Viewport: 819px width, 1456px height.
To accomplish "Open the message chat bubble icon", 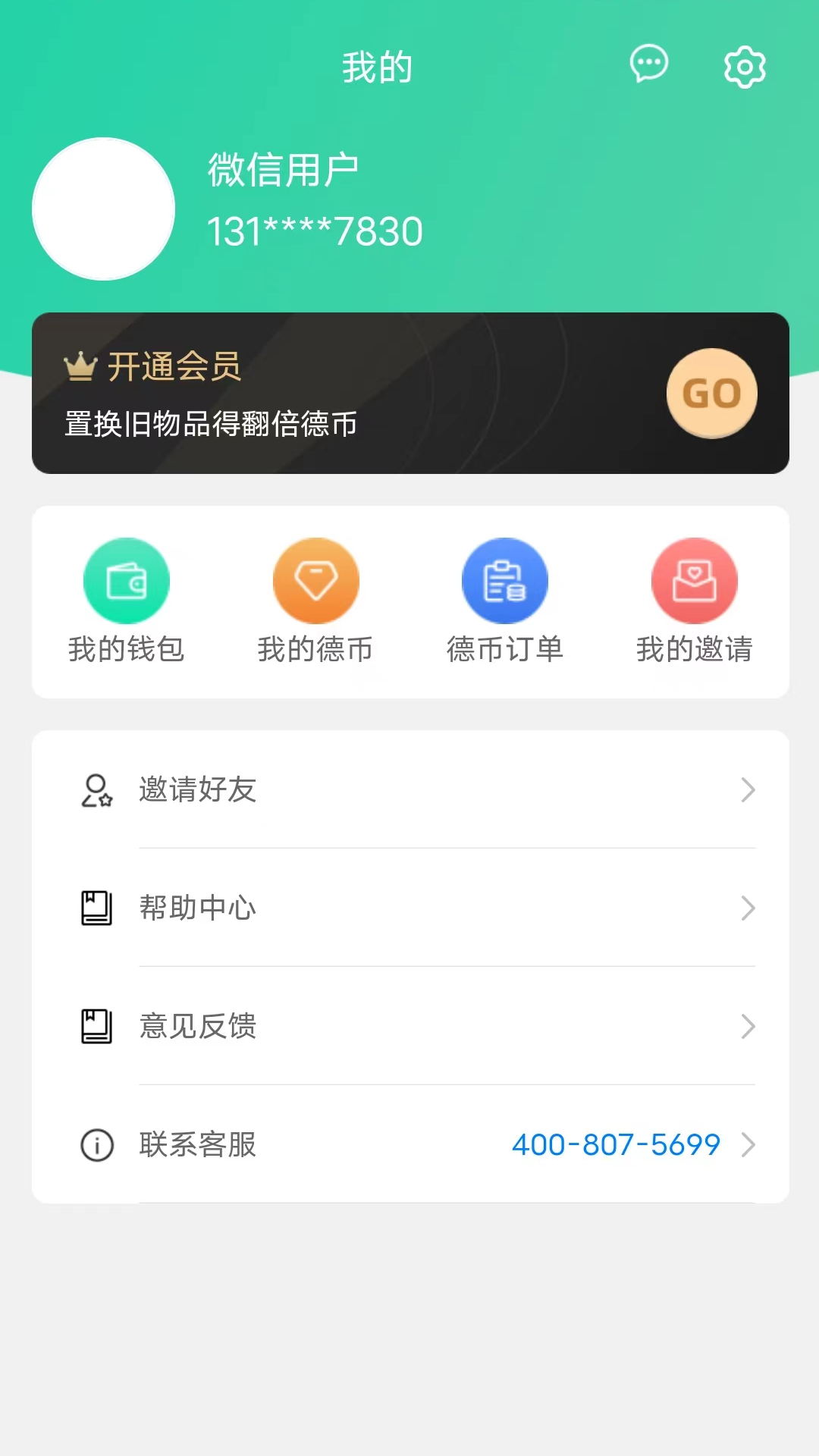I will [x=649, y=66].
